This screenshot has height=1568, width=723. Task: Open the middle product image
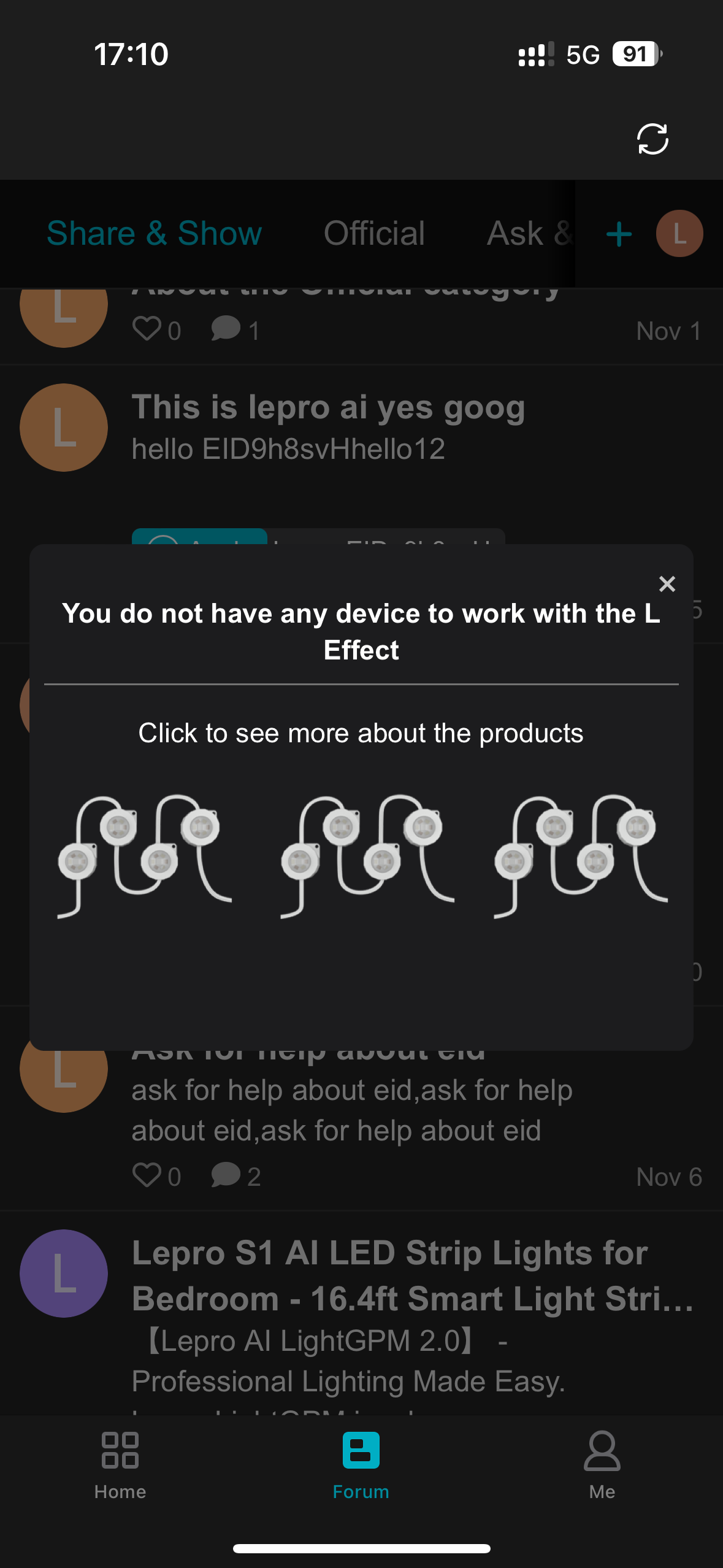point(367,856)
